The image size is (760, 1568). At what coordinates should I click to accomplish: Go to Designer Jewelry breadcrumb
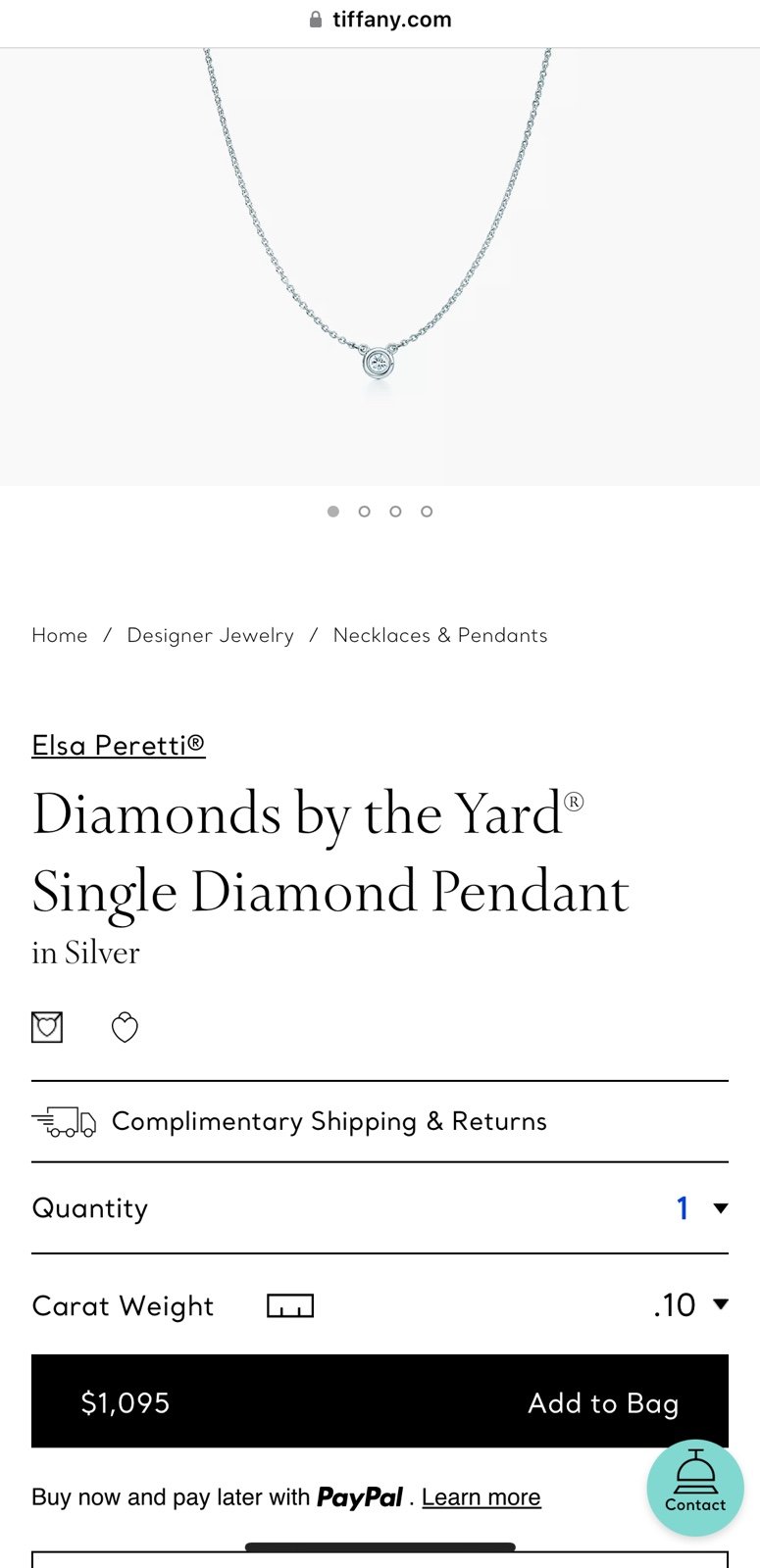[211, 635]
